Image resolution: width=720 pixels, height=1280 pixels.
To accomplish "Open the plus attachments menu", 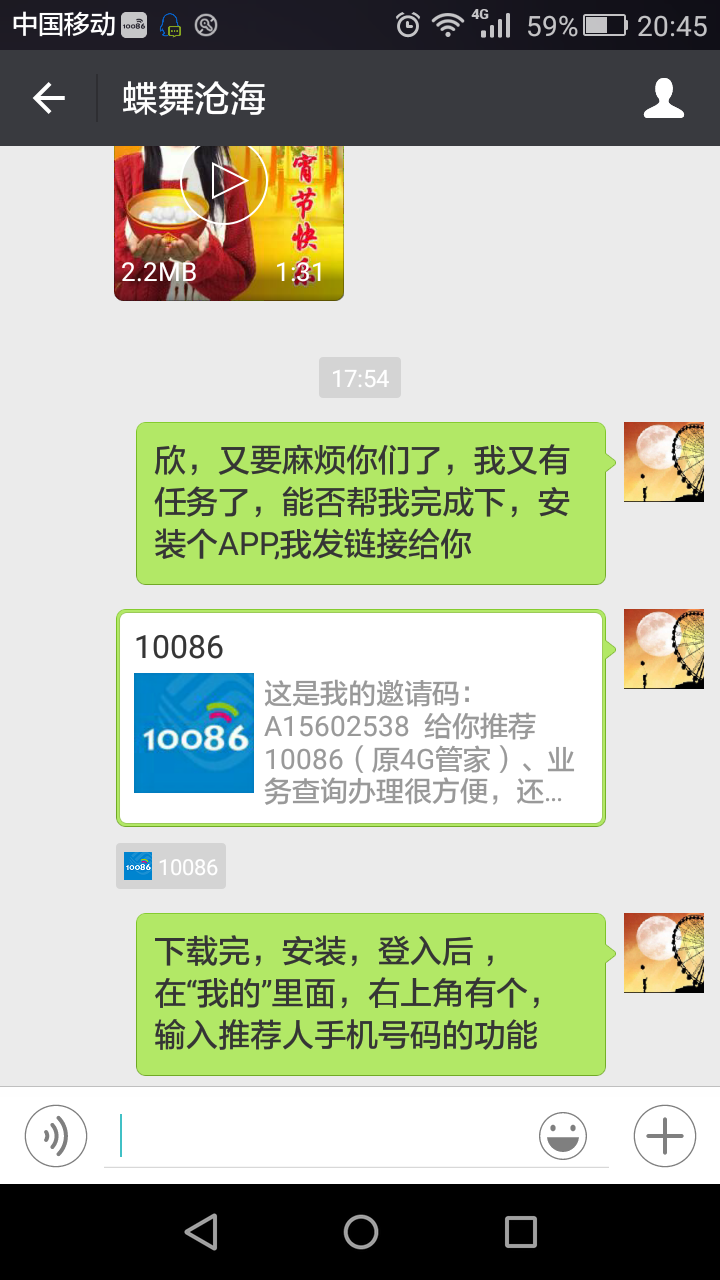I will pos(665,1136).
